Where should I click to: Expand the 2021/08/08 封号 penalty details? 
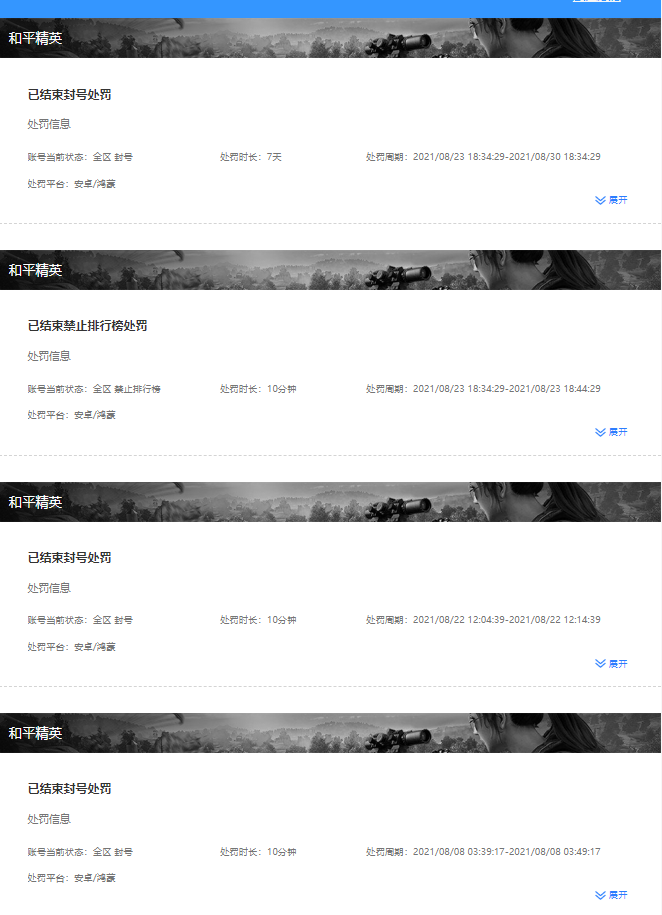611,895
